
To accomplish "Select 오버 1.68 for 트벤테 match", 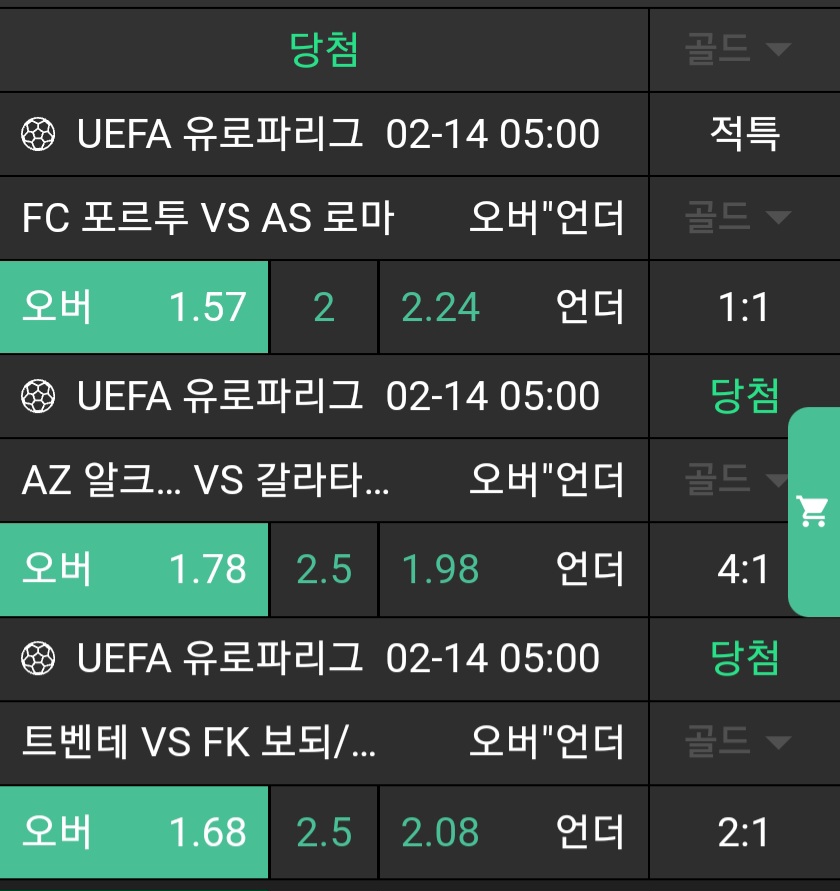I will [x=134, y=832].
